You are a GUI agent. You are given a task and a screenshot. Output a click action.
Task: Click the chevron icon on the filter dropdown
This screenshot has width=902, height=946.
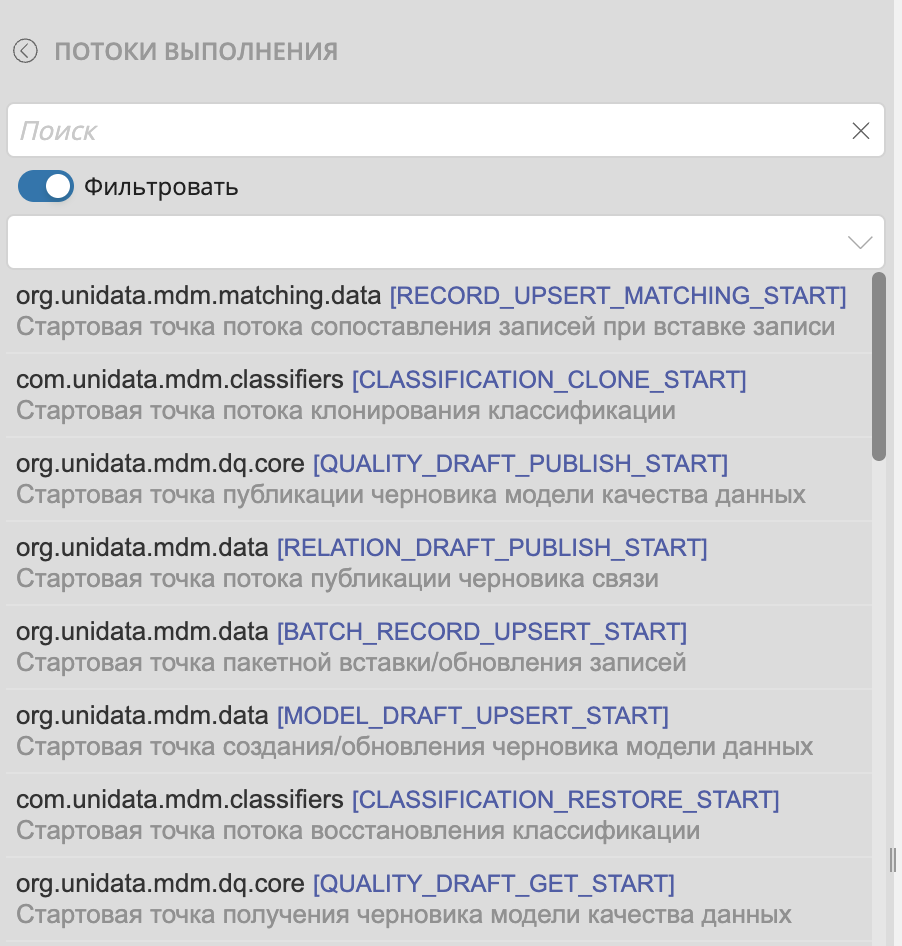(x=858, y=242)
